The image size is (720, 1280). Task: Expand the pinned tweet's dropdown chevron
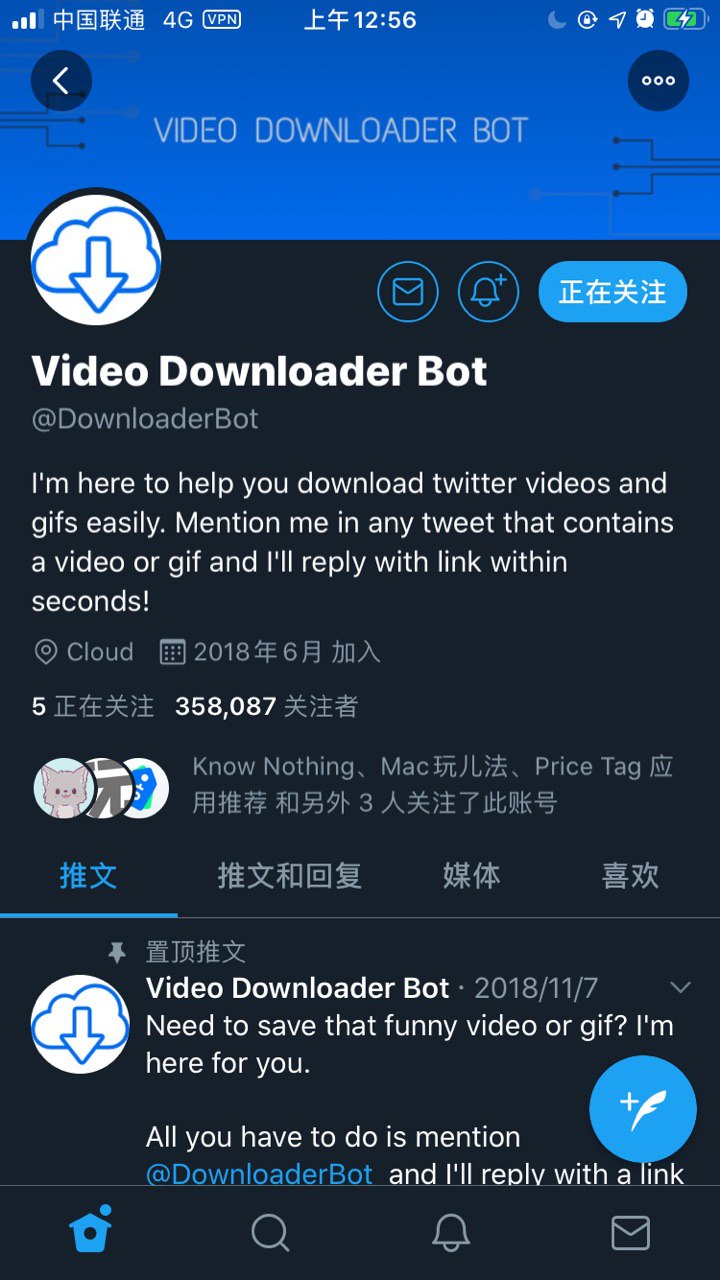click(680, 988)
